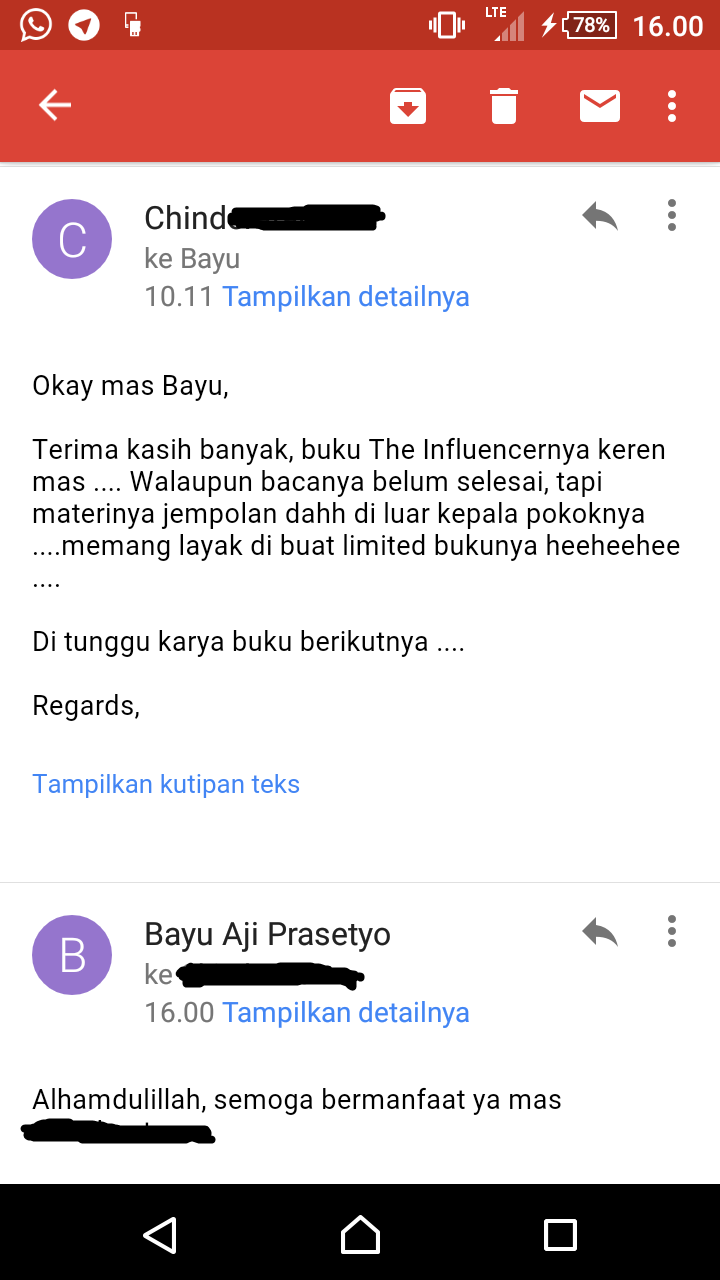Viewport: 720px width, 1280px height.
Task: Open Bayu Aji Prasetyo's avatar B
Action: (x=72, y=955)
